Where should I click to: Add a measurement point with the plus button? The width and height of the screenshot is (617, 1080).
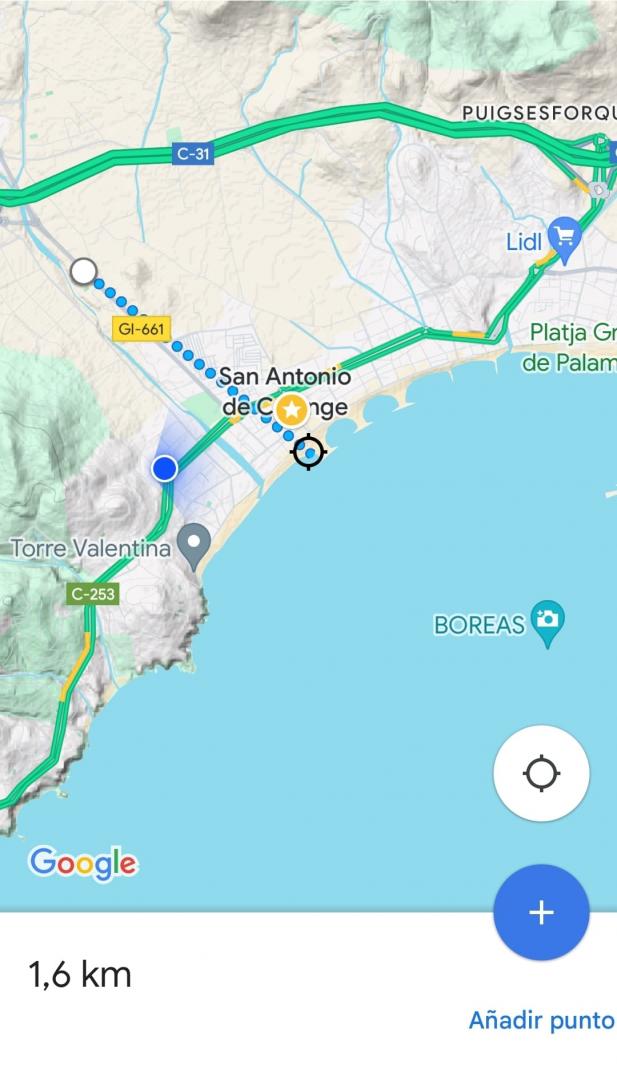tap(541, 912)
